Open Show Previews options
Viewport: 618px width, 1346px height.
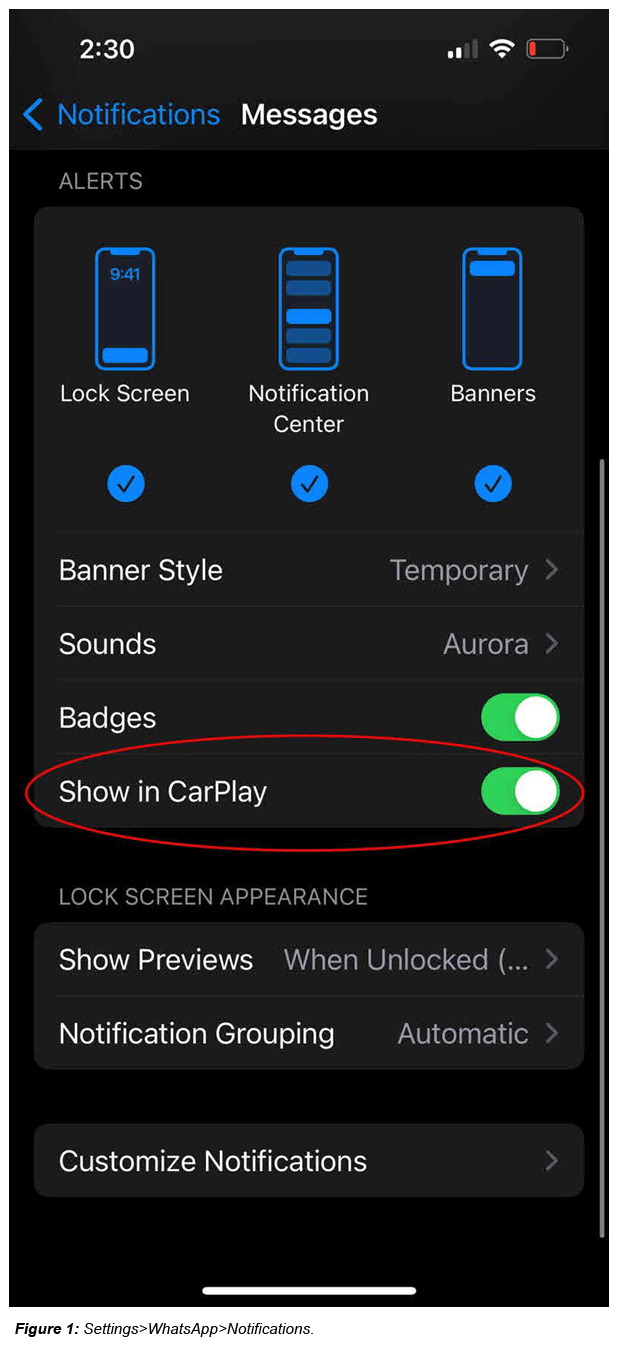click(308, 960)
